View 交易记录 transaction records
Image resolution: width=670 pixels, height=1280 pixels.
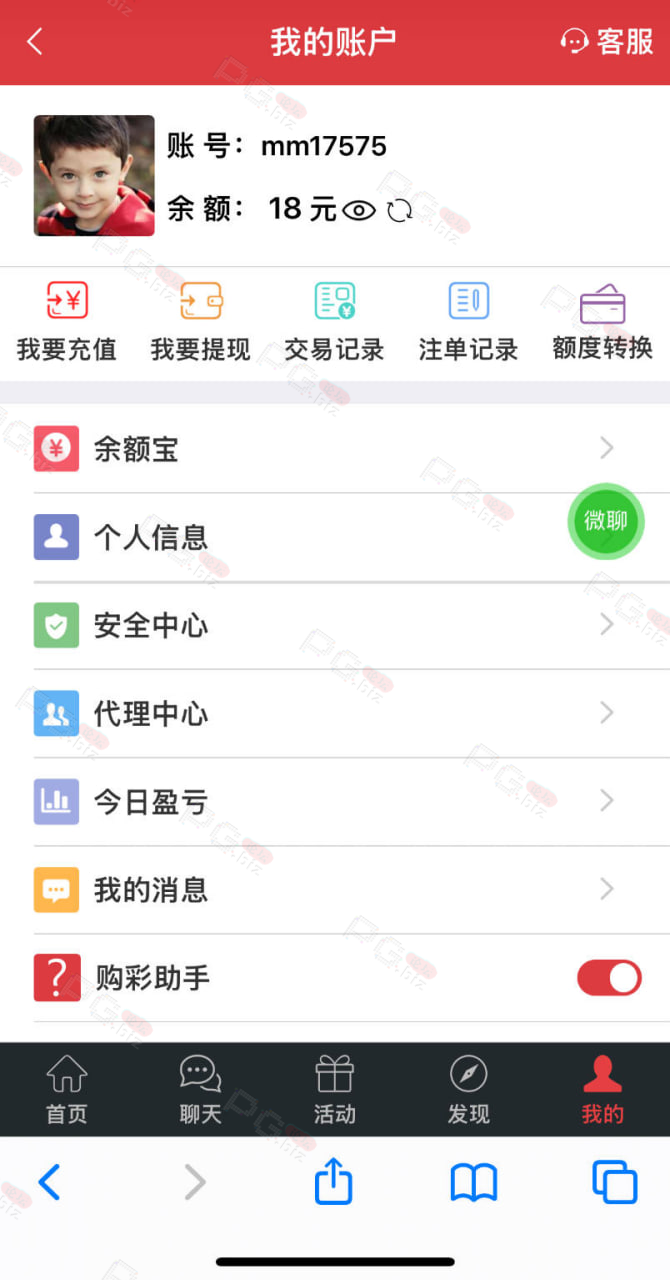[335, 321]
